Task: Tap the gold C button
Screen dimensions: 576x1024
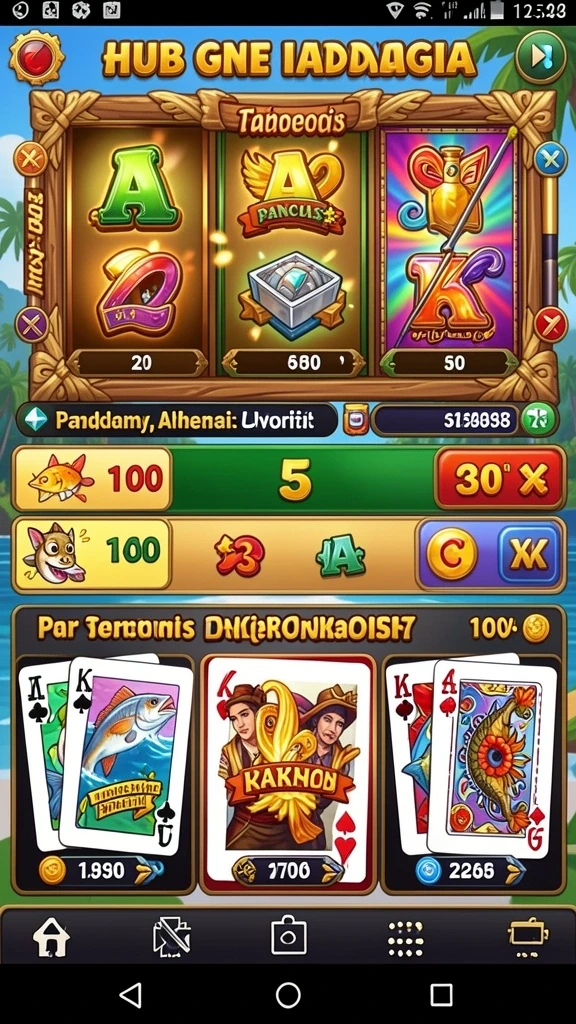Action: [451, 554]
